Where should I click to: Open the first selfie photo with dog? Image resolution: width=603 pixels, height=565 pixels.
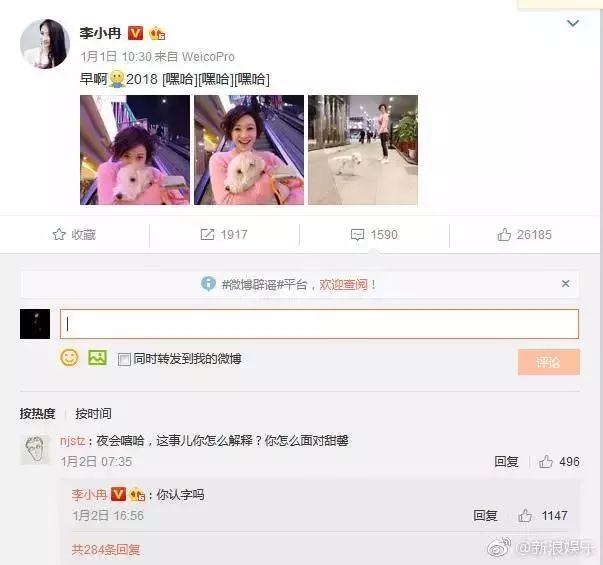point(134,150)
